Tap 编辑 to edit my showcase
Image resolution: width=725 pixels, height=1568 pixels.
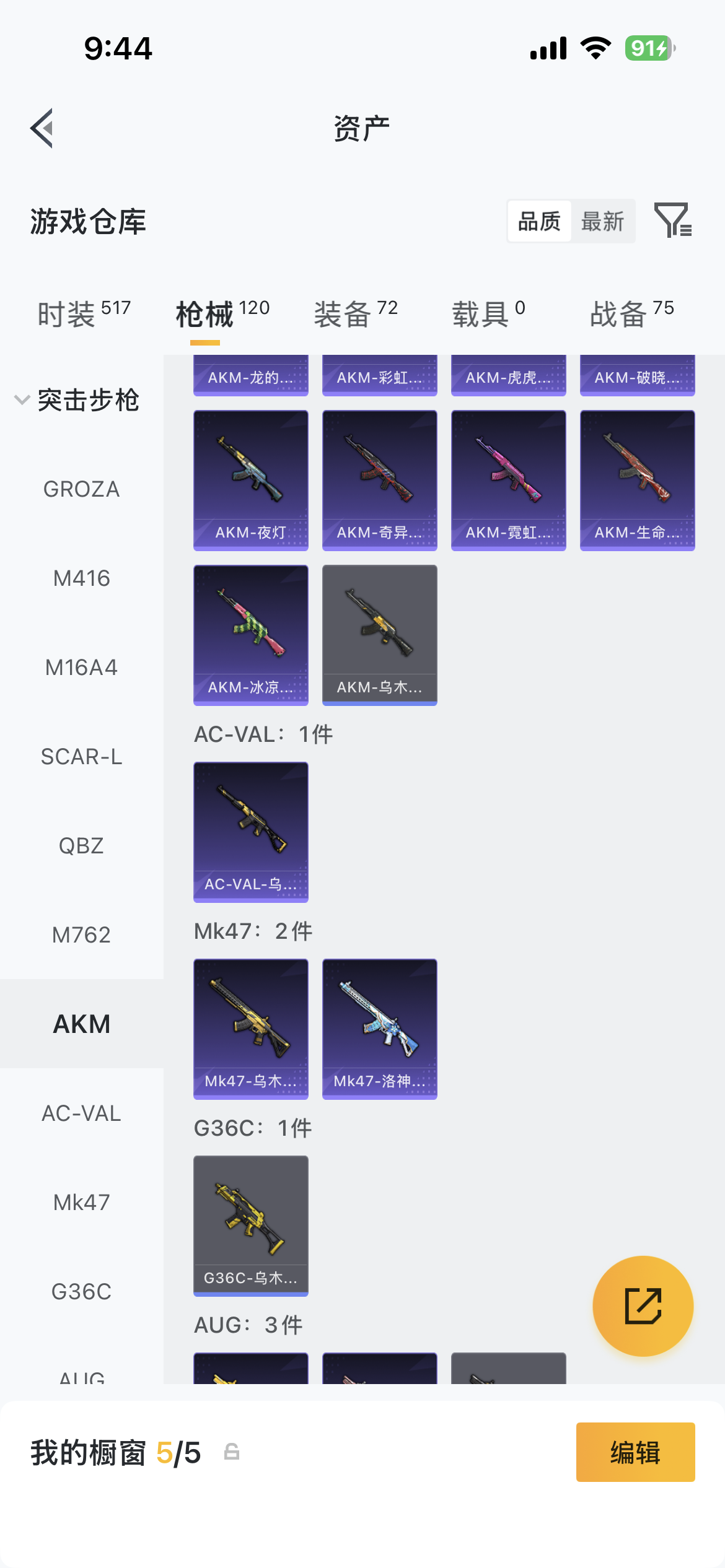pos(635,1452)
